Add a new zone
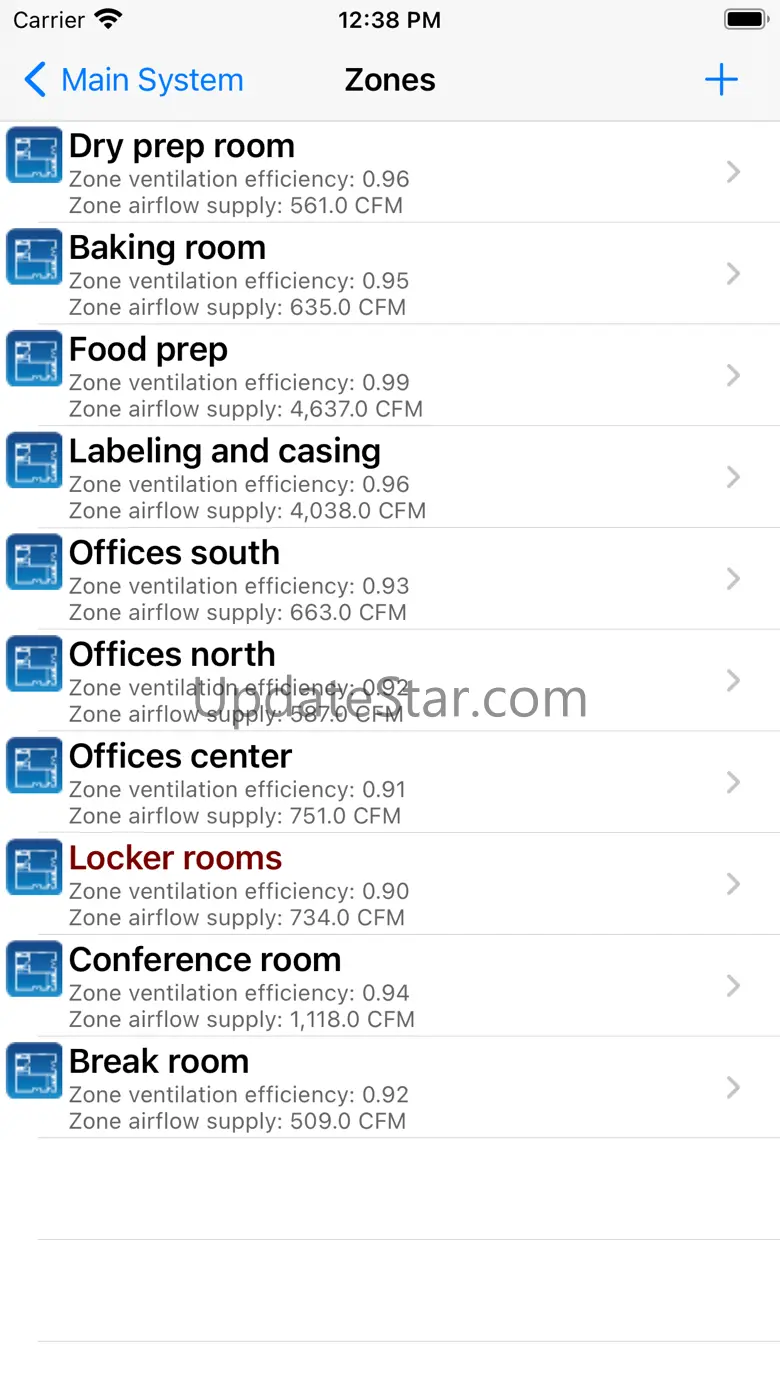Screen dimensions: 780x1387 click(720, 80)
